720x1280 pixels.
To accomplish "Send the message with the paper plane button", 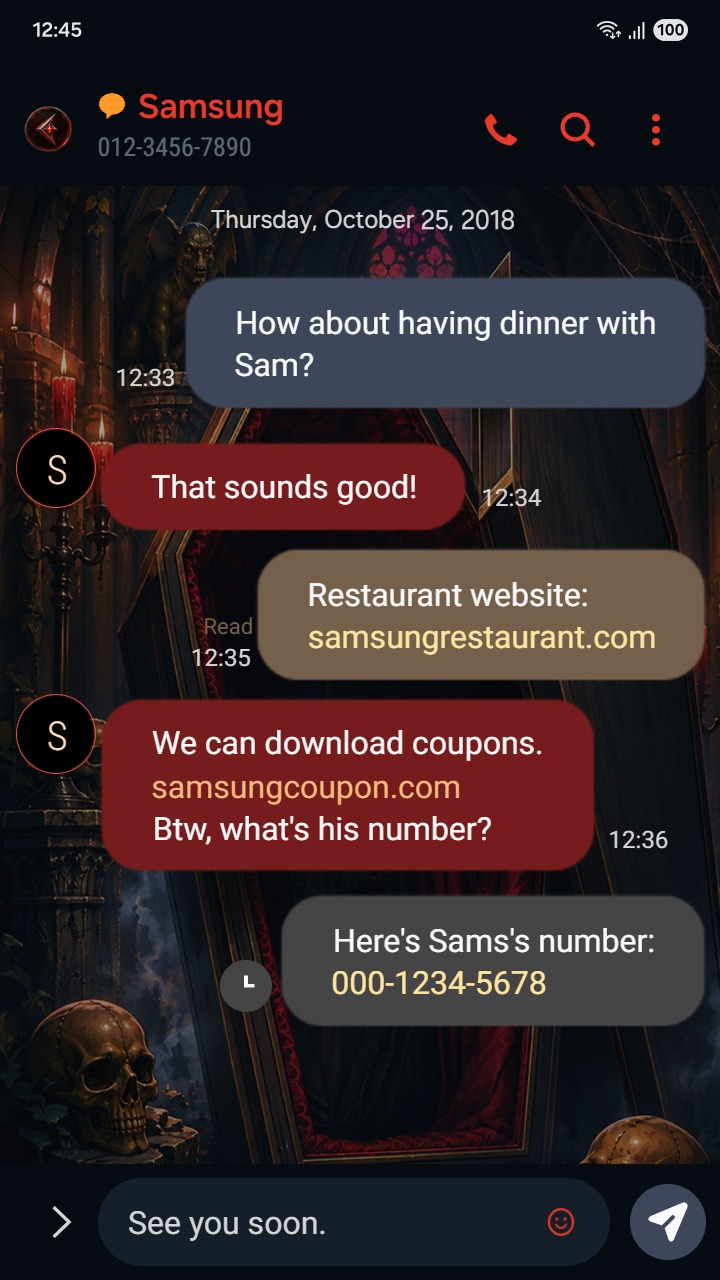I will point(668,1221).
